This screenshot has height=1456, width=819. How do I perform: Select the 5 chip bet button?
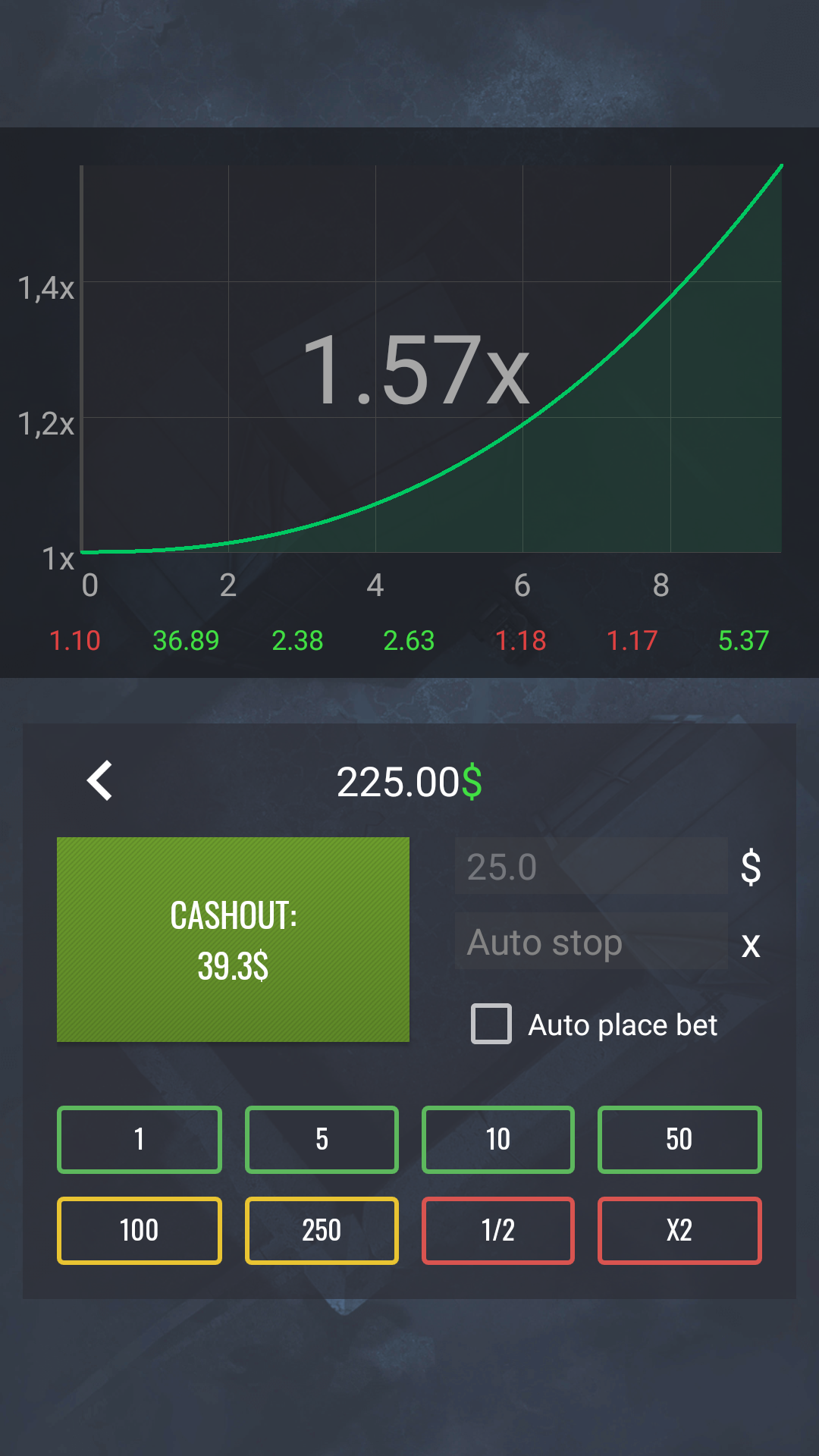pos(322,1139)
